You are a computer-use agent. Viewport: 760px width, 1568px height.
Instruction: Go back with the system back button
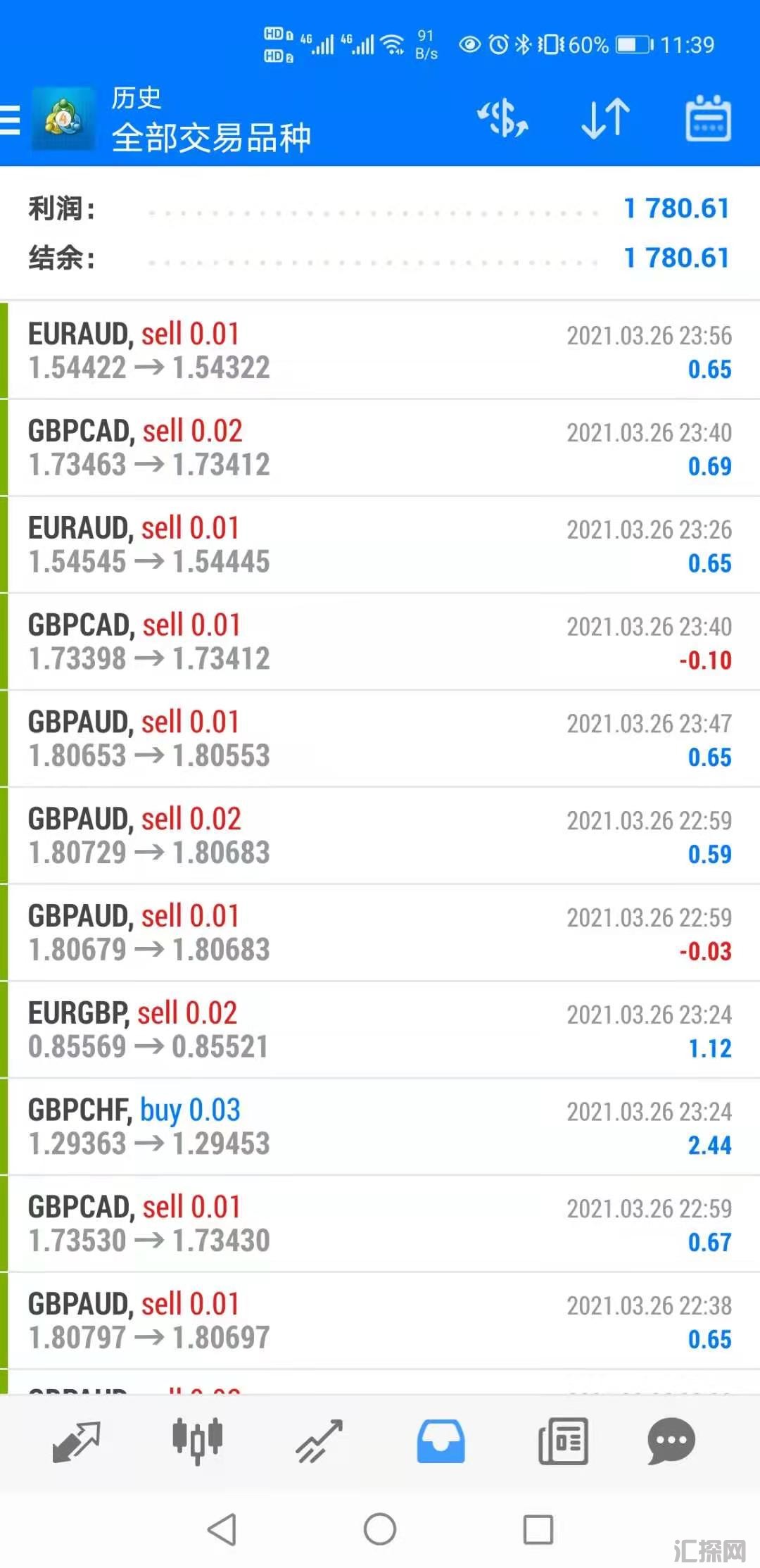point(222,1529)
